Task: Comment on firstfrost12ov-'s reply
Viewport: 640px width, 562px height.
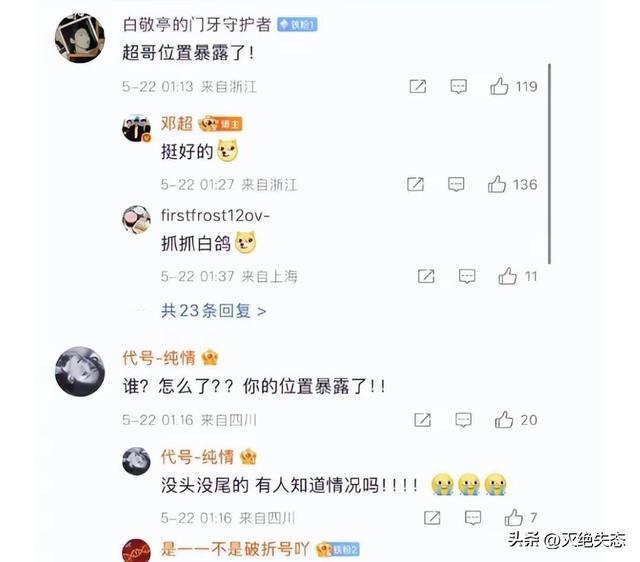Action: pos(467,276)
